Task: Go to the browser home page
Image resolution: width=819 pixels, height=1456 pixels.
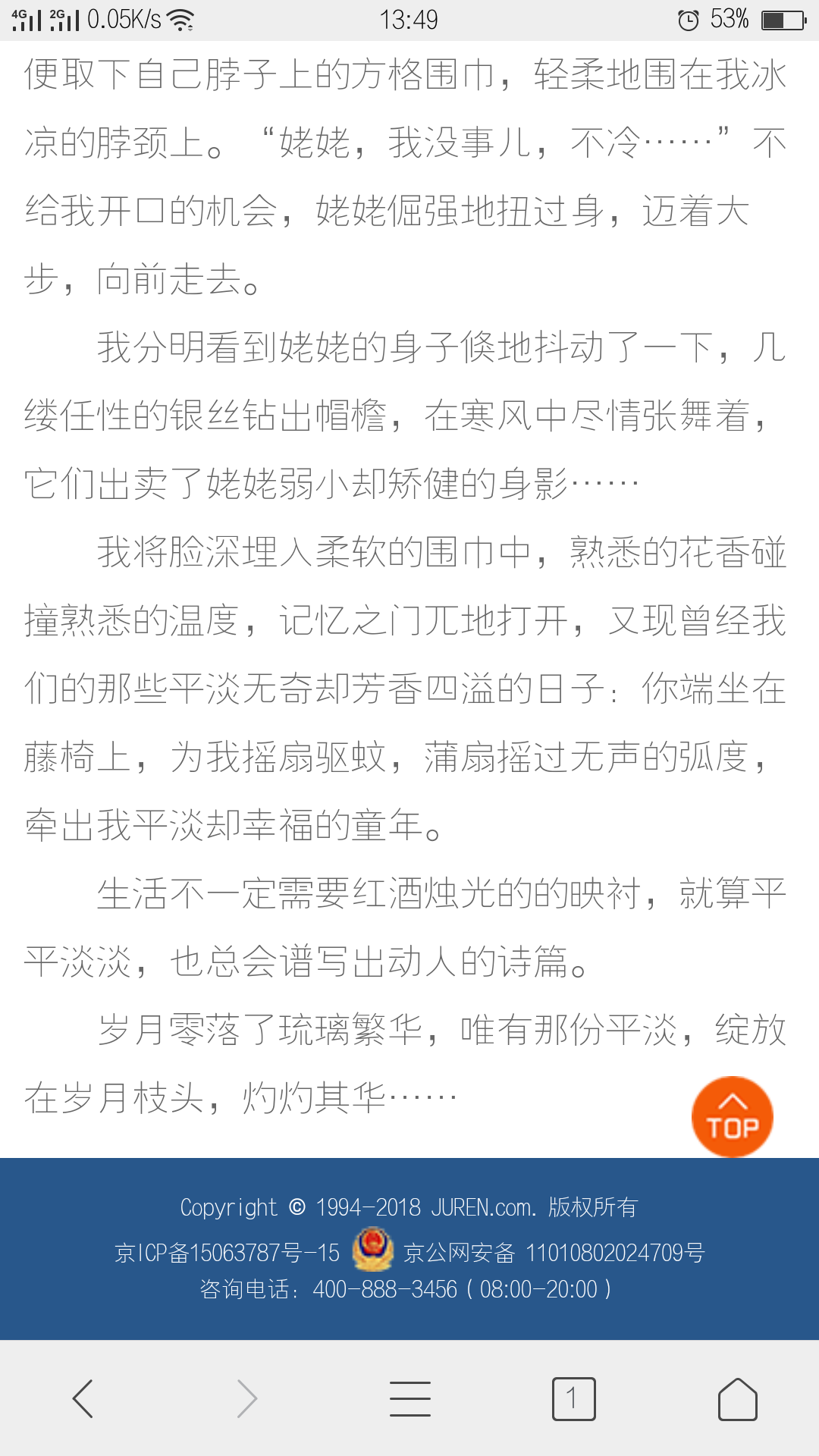Action: point(738,1398)
